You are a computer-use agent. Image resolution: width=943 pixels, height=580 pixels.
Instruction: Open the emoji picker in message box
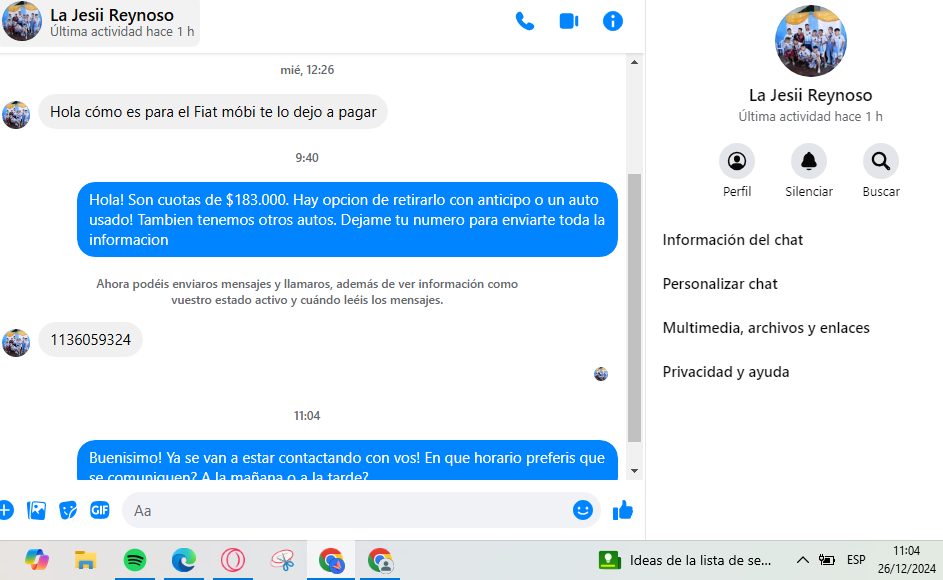tap(583, 510)
